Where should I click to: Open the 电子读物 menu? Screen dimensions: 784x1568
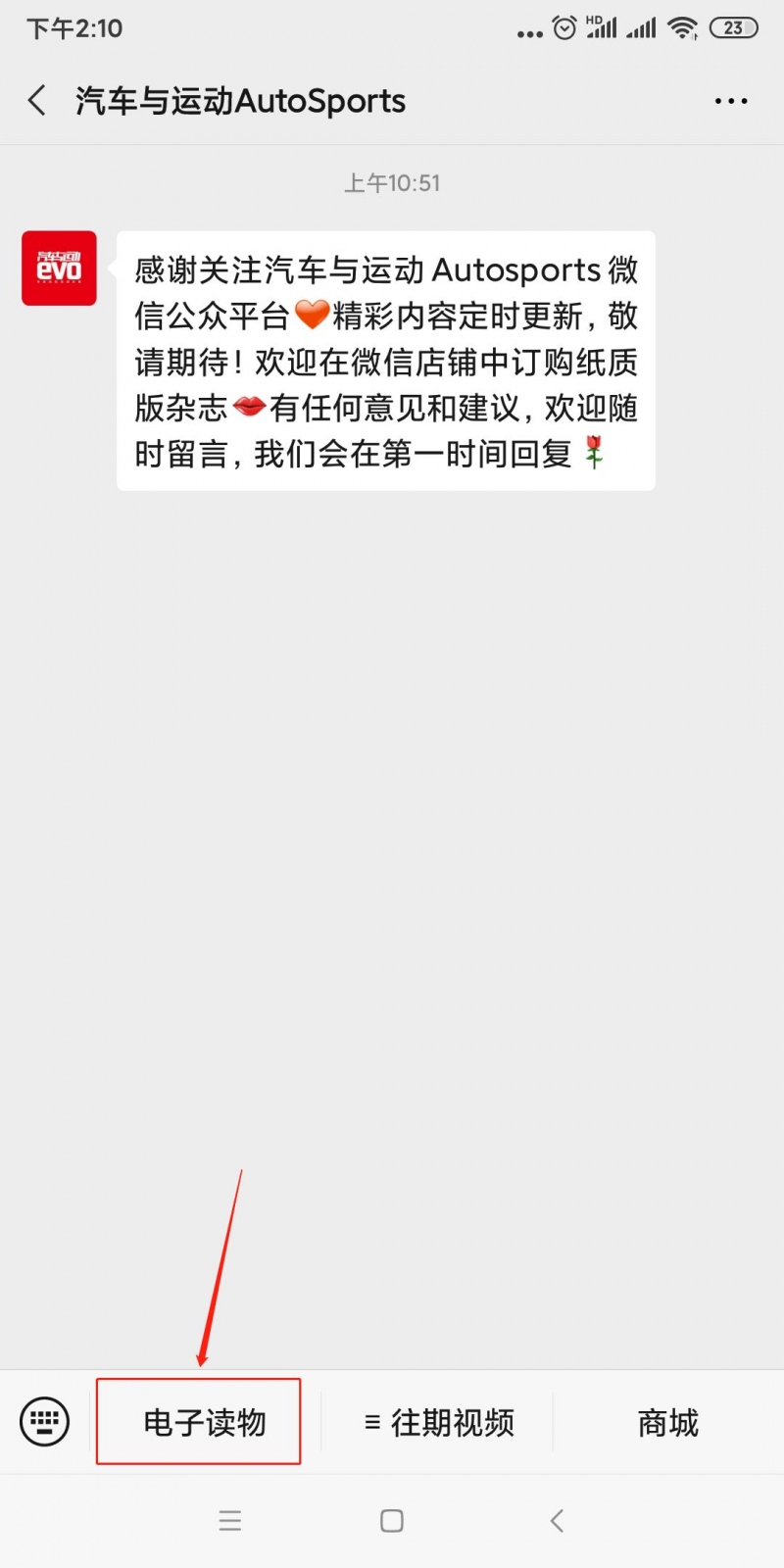point(204,1422)
